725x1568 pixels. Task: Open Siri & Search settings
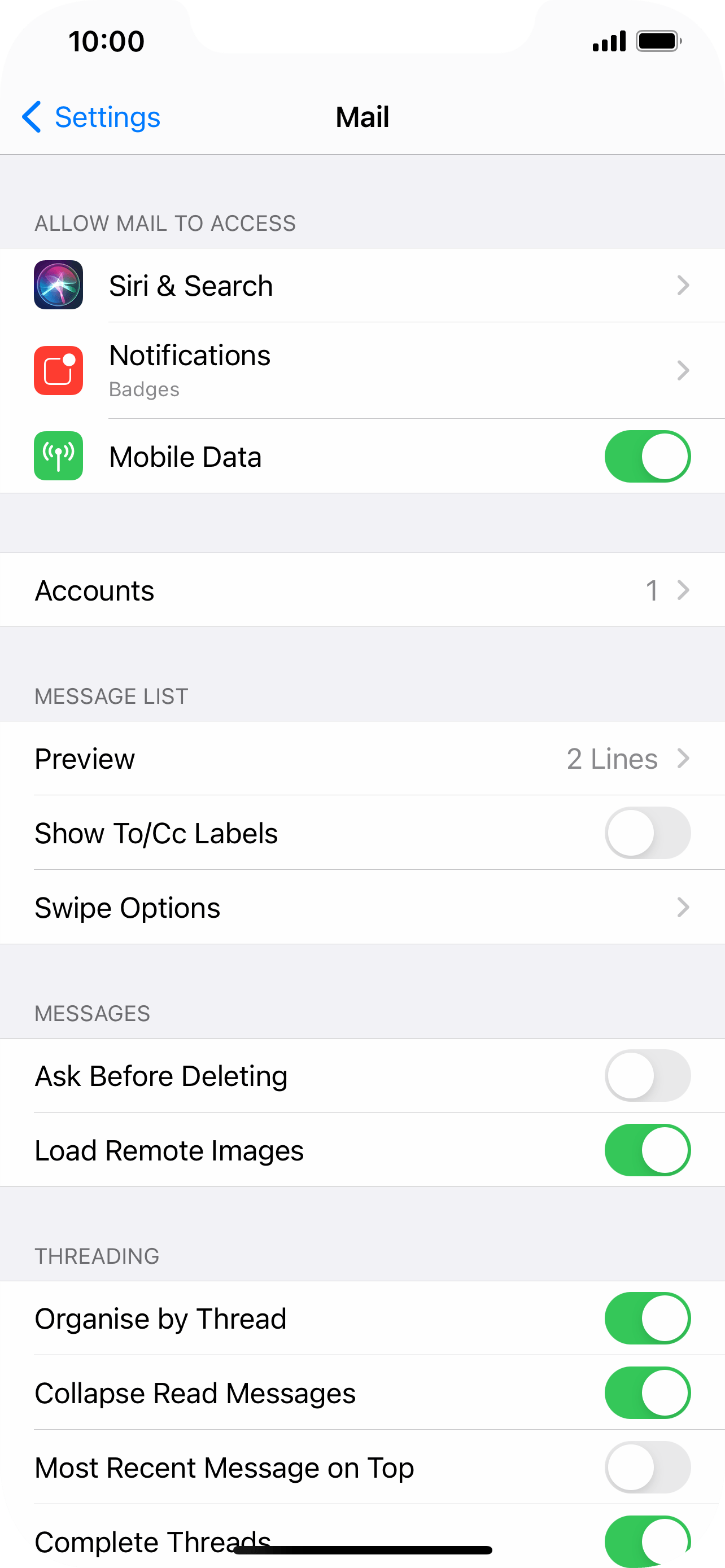(x=362, y=286)
